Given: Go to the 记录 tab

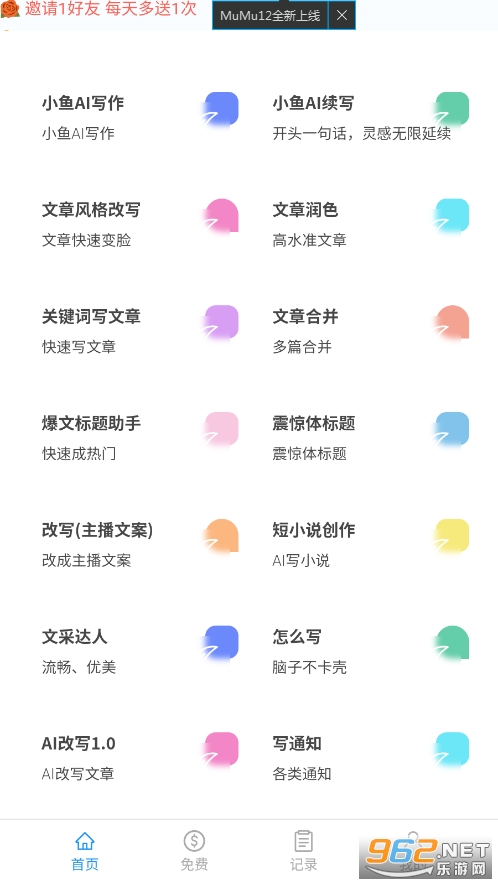Looking at the screenshot, I should [303, 852].
